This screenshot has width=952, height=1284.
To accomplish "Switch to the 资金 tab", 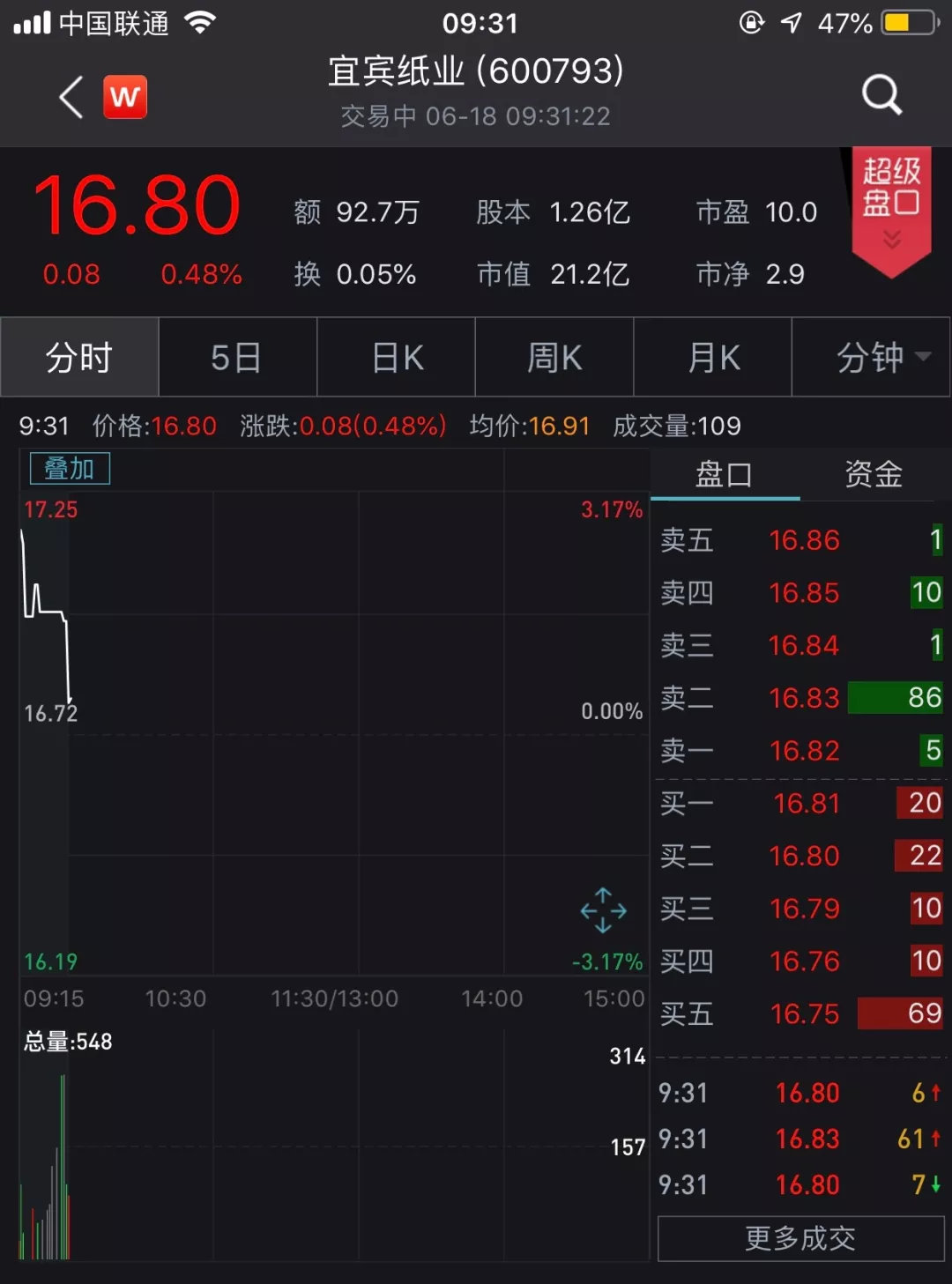I will point(874,475).
